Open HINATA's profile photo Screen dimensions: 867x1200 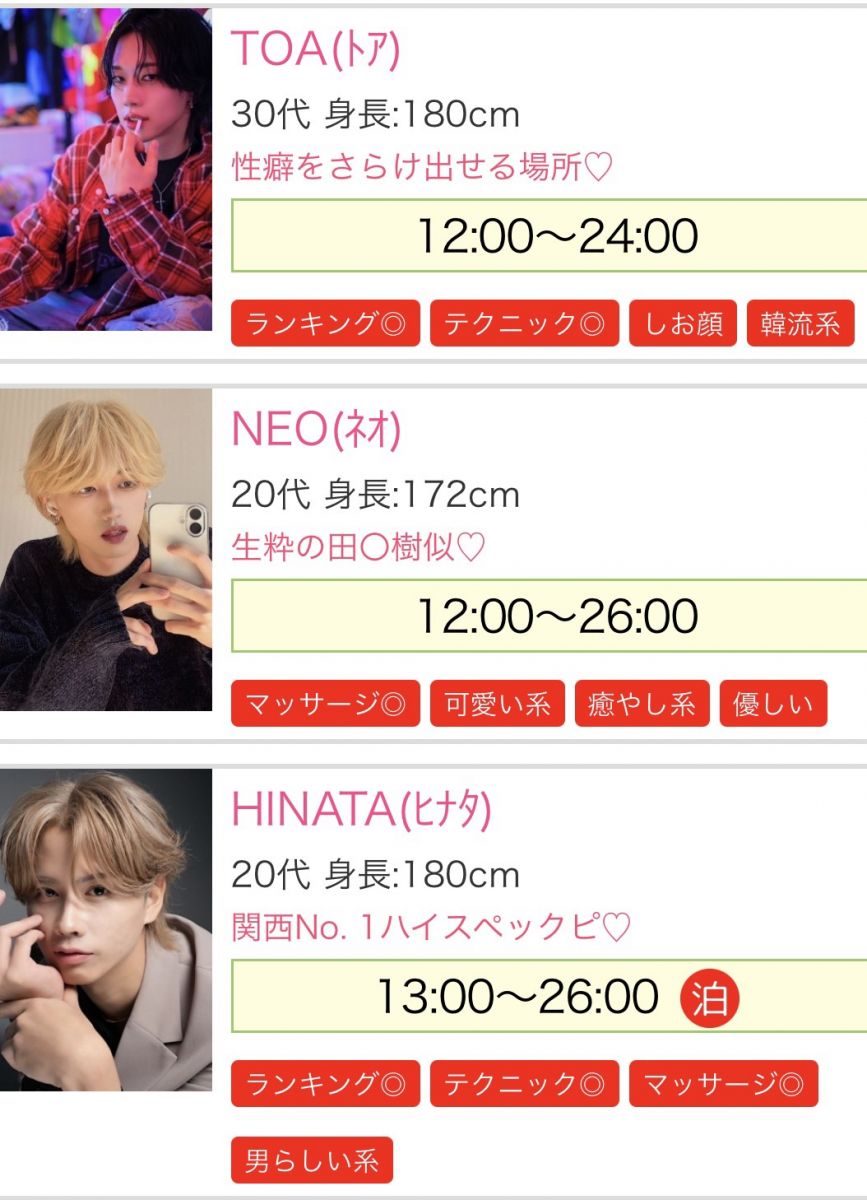click(105, 929)
